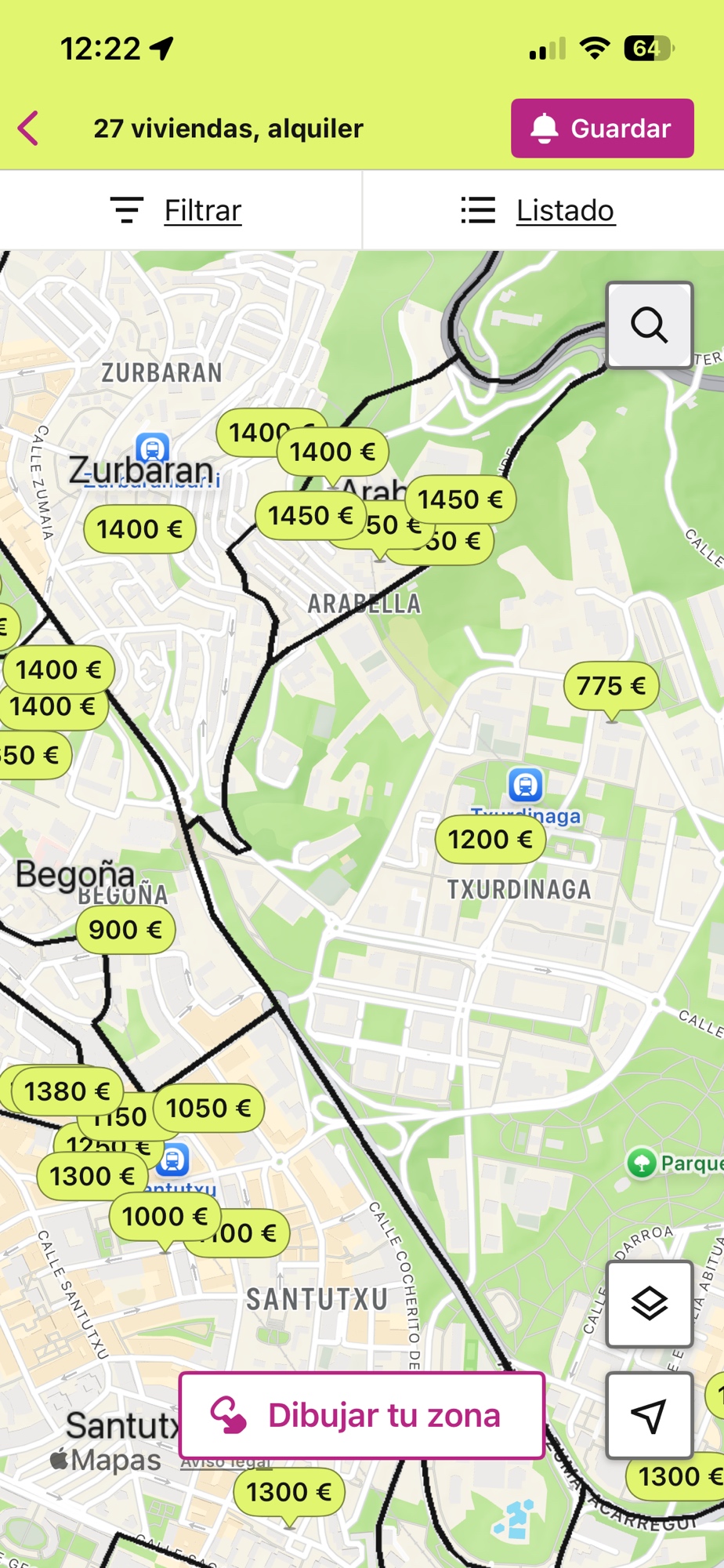Start Dibujar tu zona
Image resolution: width=724 pixels, height=1568 pixels.
pos(361,1414)
